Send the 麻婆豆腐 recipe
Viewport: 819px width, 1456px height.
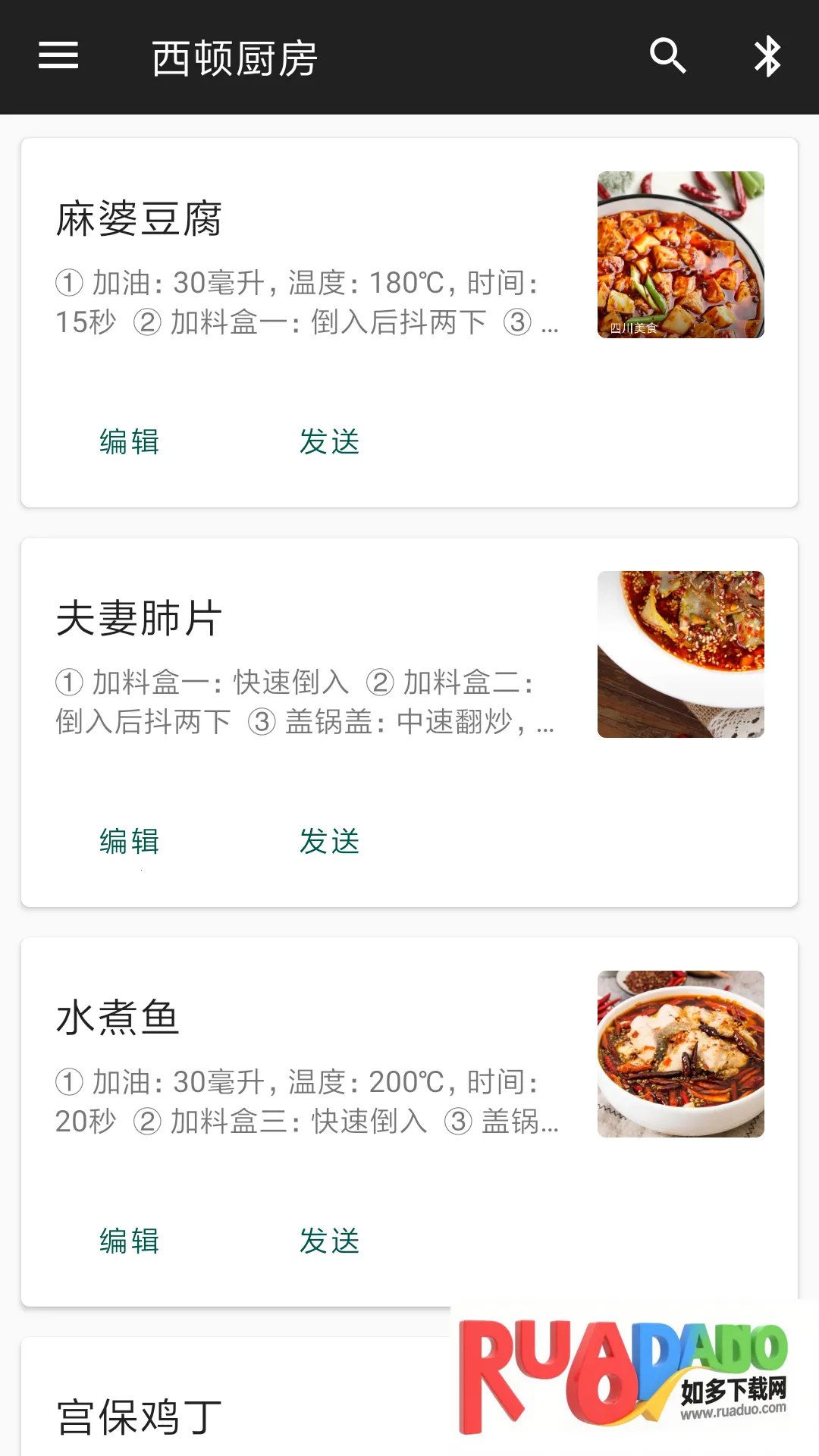[x=329, y=441]
